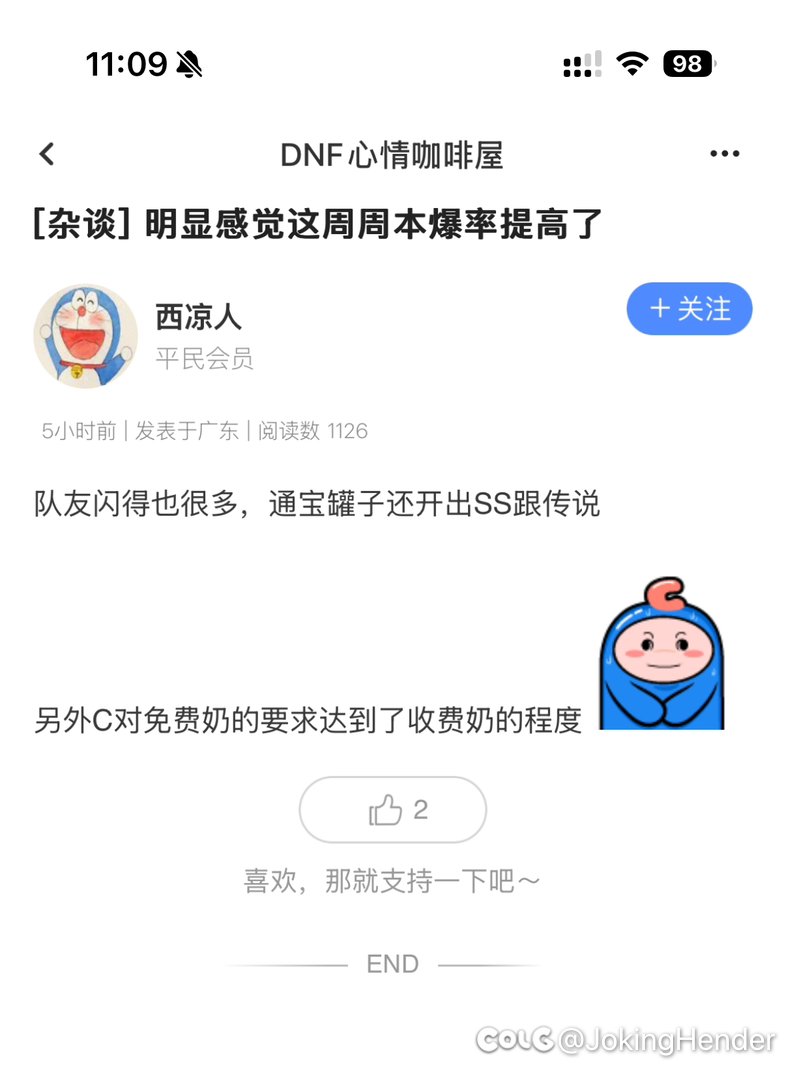Open 西凉人's profile by username
The image size is (786, 1074).
click(x=198, y=316)
